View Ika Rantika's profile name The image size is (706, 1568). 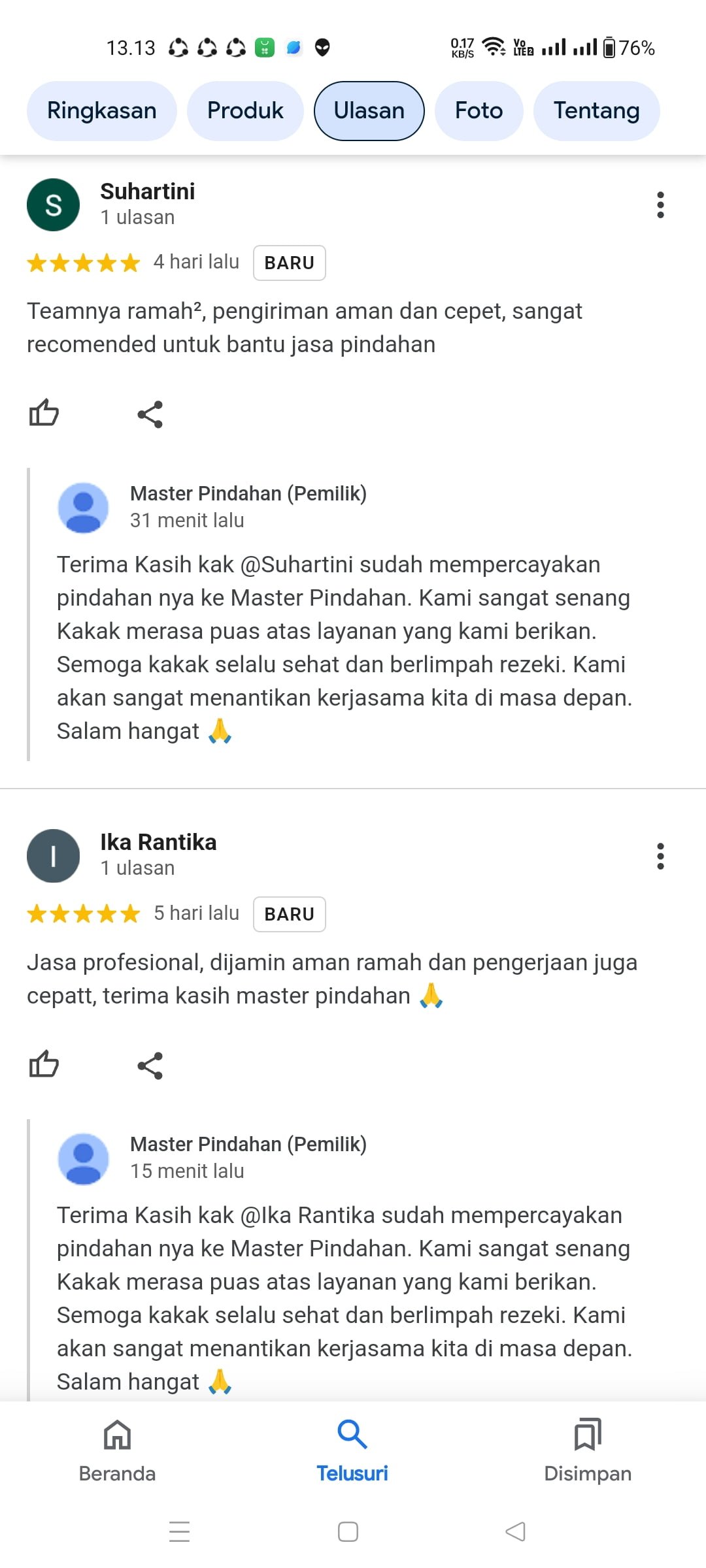point(158,842)
